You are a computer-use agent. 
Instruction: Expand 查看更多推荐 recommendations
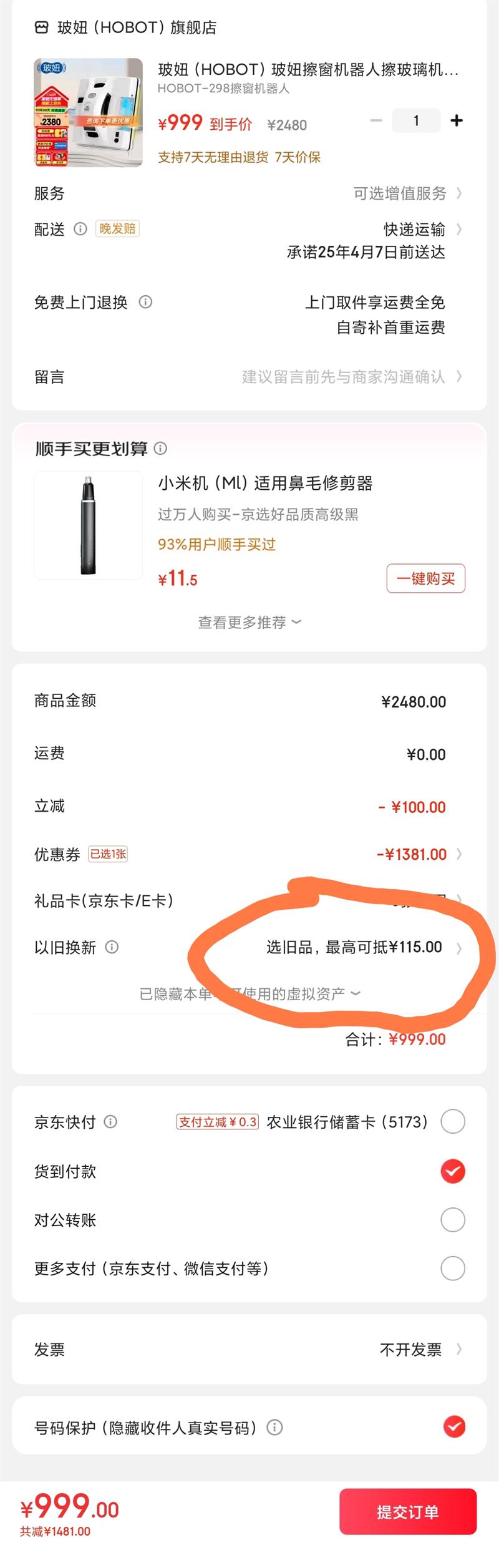tap(249, 622)
